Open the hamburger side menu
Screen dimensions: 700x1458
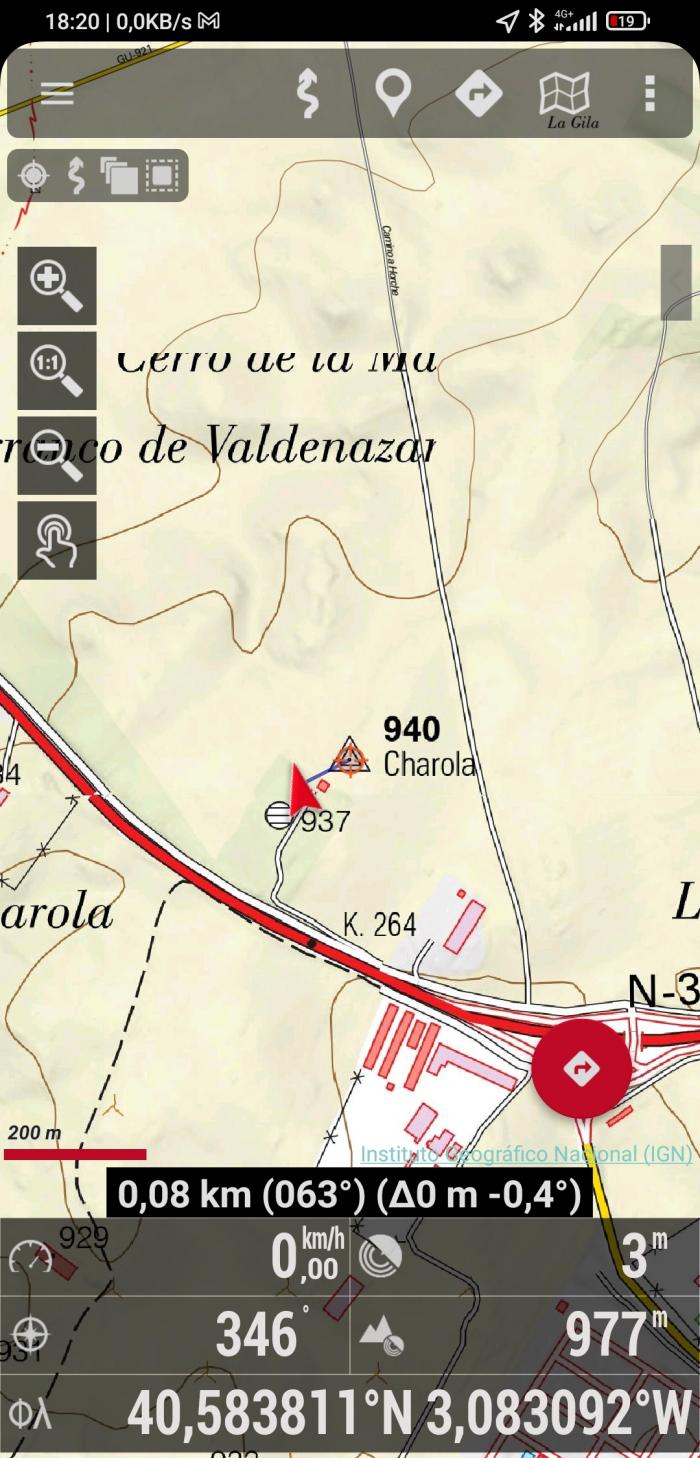[57, 94]
